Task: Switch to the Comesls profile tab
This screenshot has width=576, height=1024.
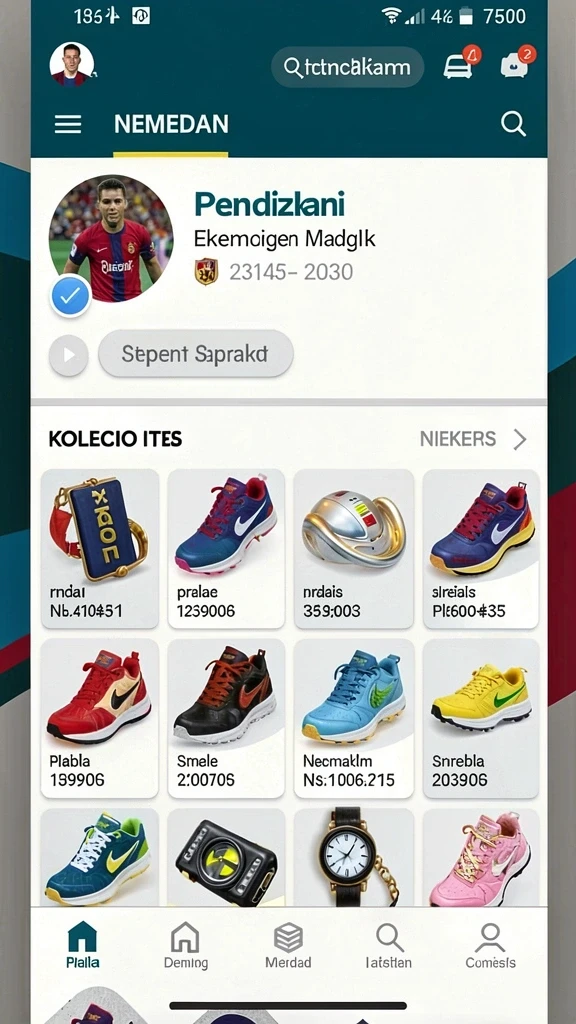Action: coord(490,946)
